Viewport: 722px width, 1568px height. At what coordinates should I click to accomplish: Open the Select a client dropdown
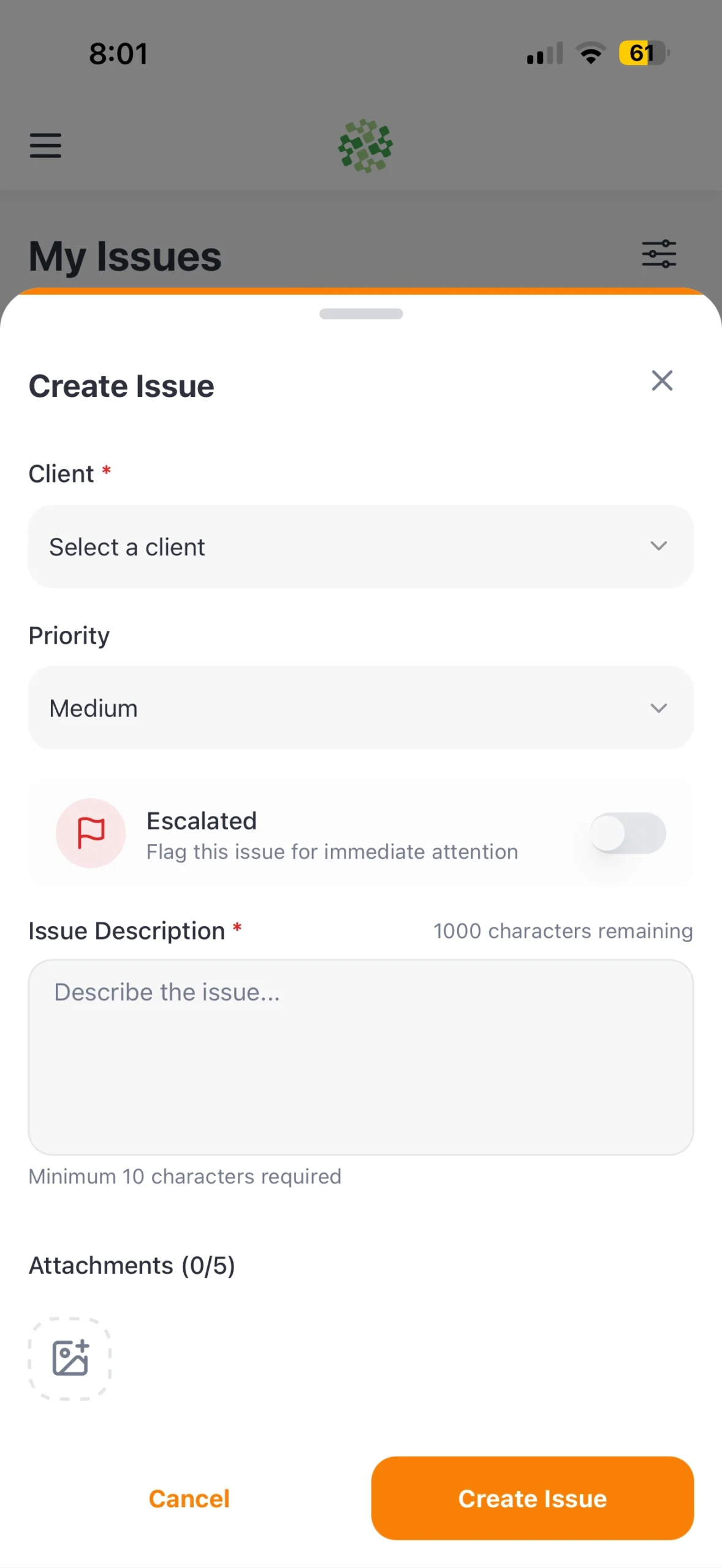click(360, 546)
